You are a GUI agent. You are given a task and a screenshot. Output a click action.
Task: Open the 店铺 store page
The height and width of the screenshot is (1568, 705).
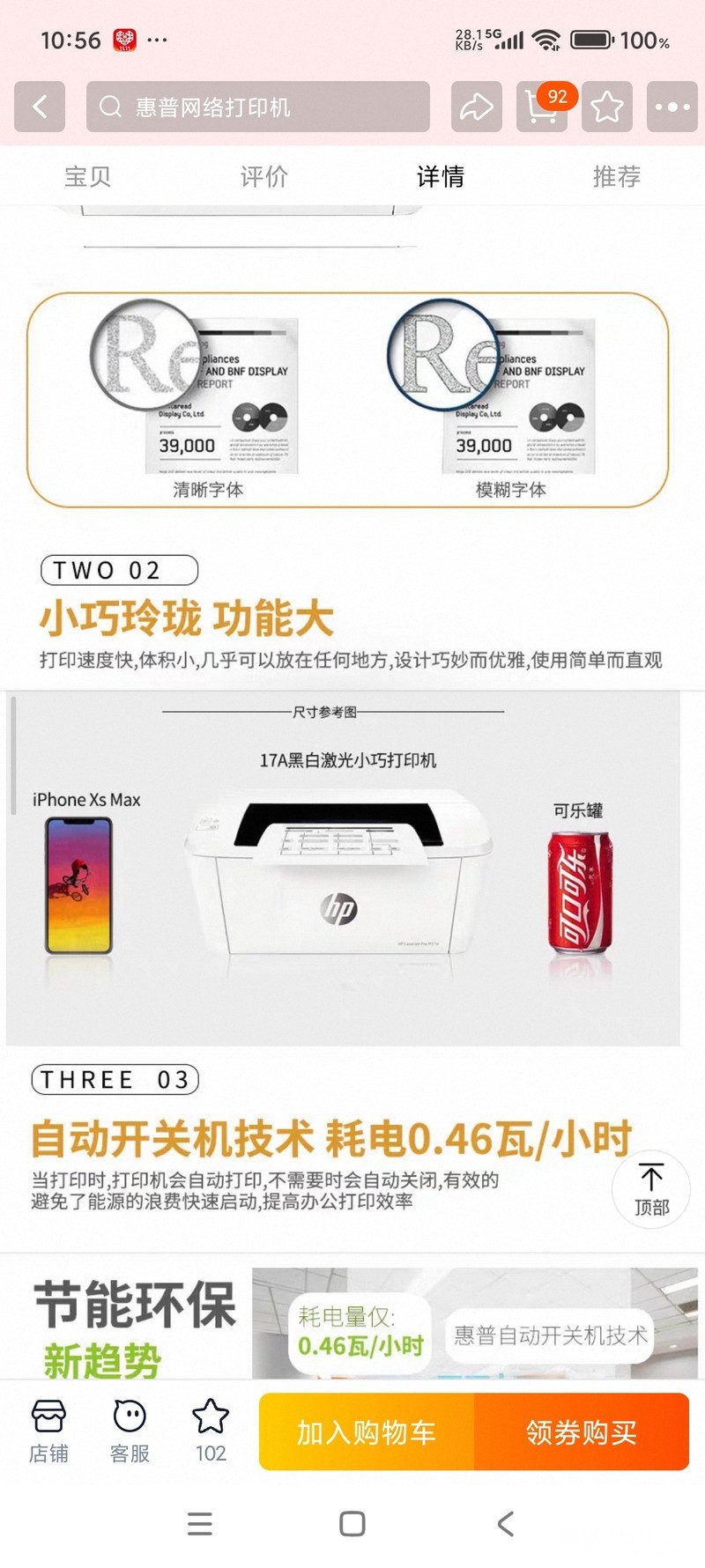pyautogui.click(x=48, y=1431)
